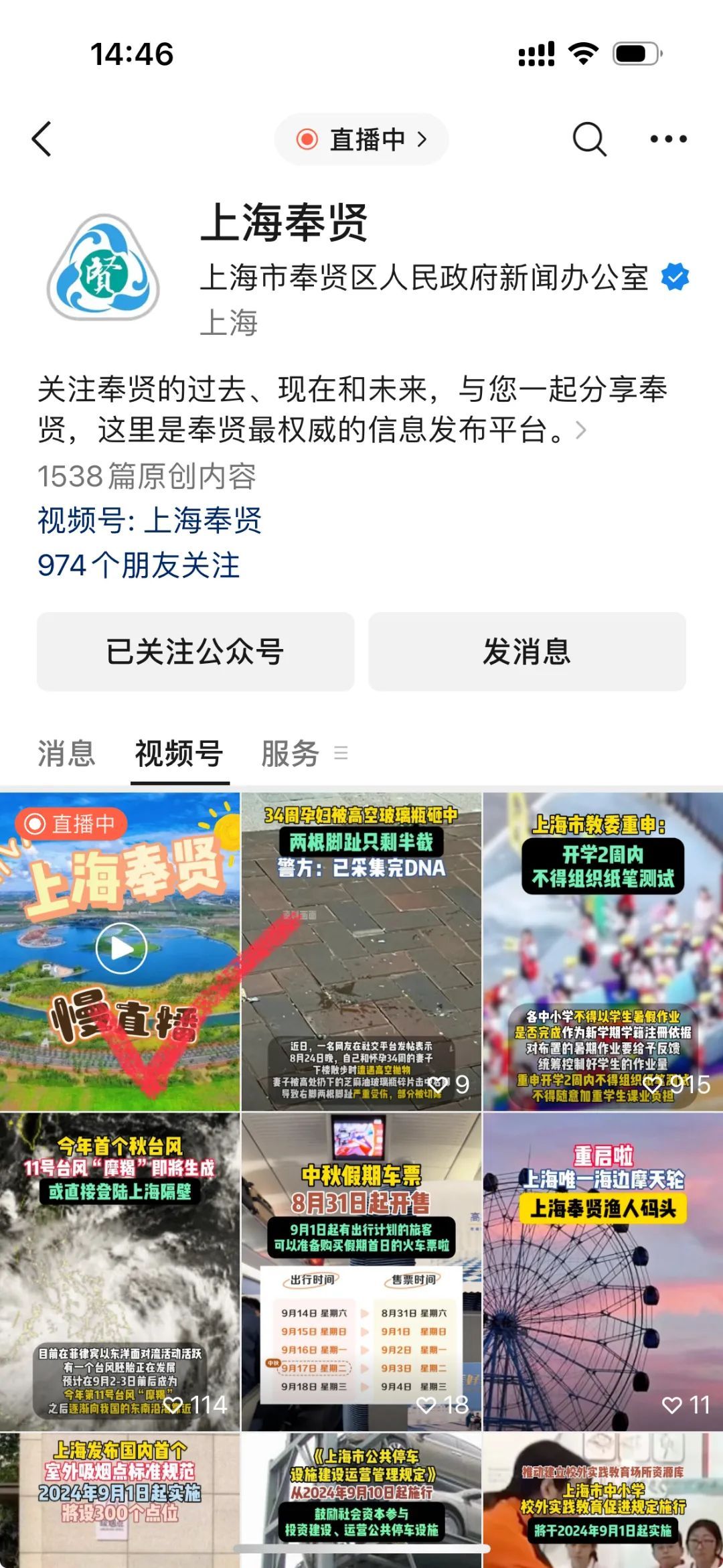Viewport: 723px width, 1568px height.
Task: Open the 上海市教委重申 school testing video
Action: click(602, 951)
